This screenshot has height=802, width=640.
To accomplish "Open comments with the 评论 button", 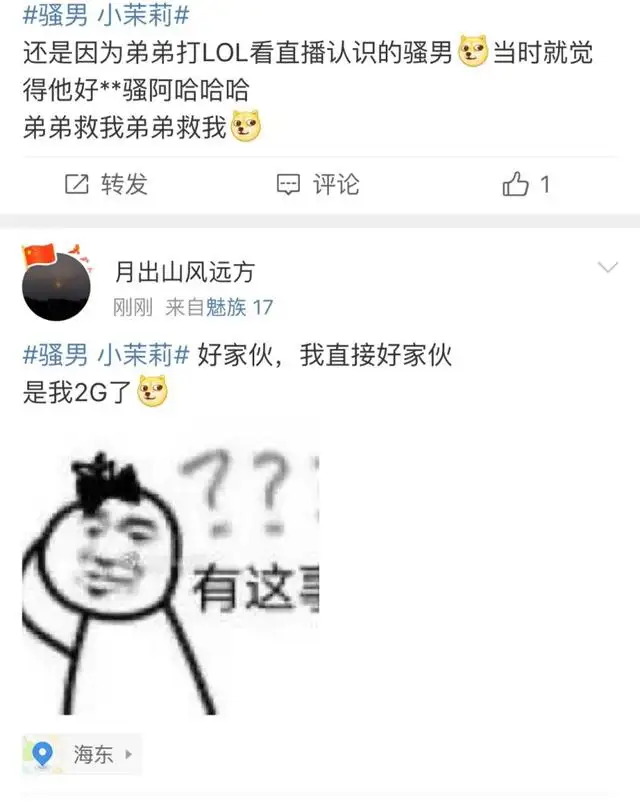I will click(x=318, y=184).
